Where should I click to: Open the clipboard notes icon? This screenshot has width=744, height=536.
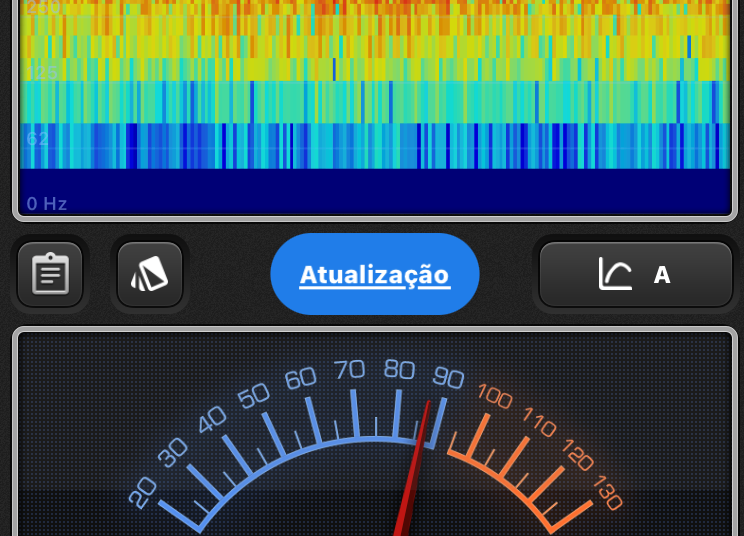point(50,274)
